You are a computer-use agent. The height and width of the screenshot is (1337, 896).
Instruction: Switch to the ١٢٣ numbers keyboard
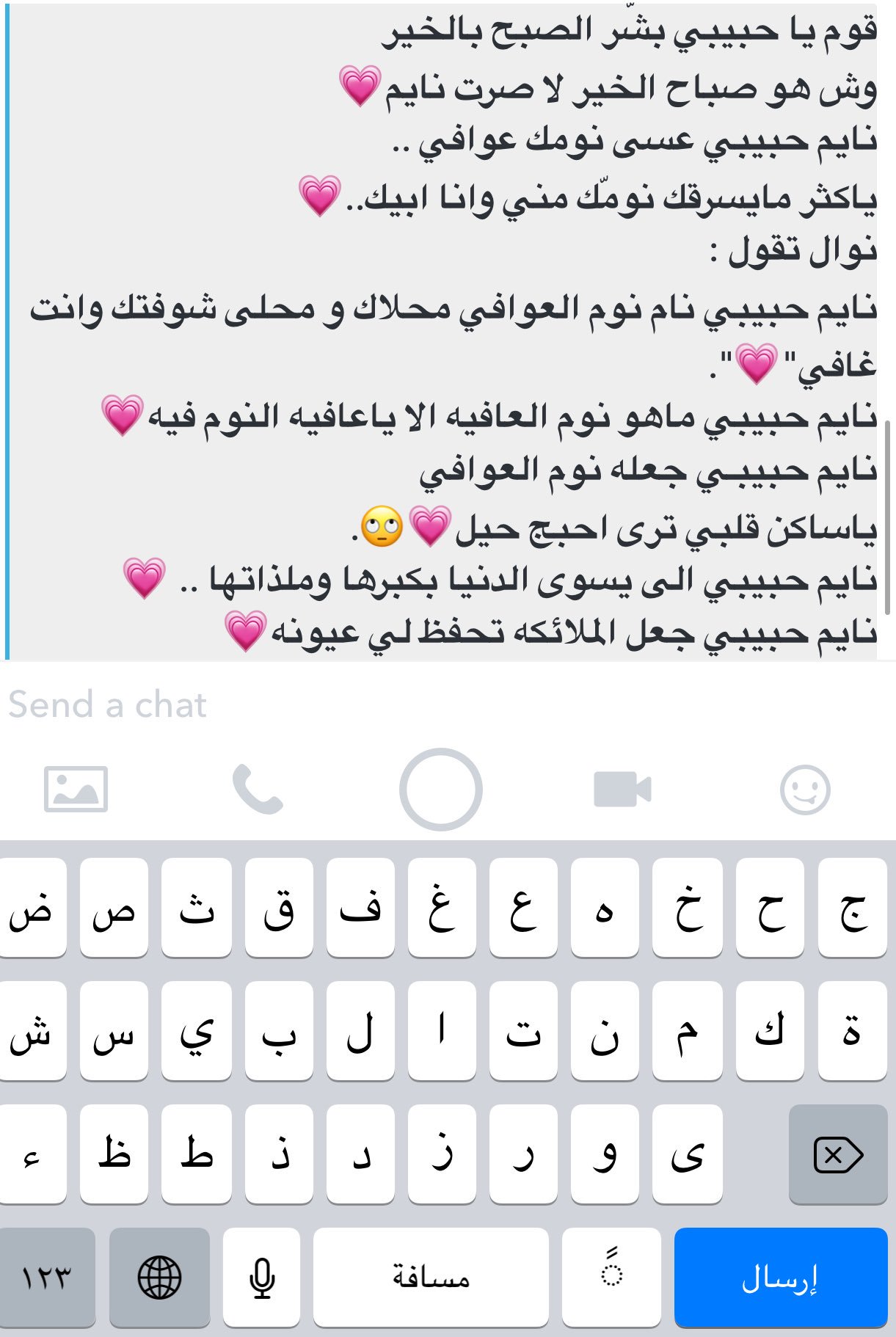click(x=47, y=1278)
